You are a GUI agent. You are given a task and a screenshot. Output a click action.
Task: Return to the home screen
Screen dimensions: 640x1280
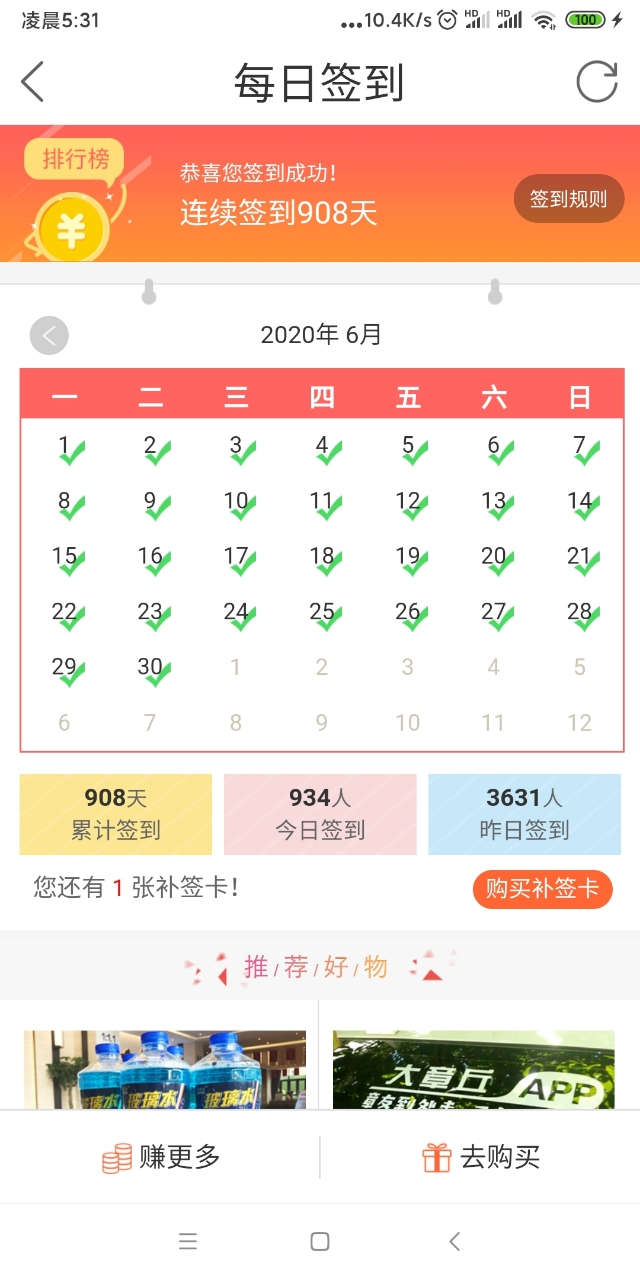click(x=320, y=1242)
